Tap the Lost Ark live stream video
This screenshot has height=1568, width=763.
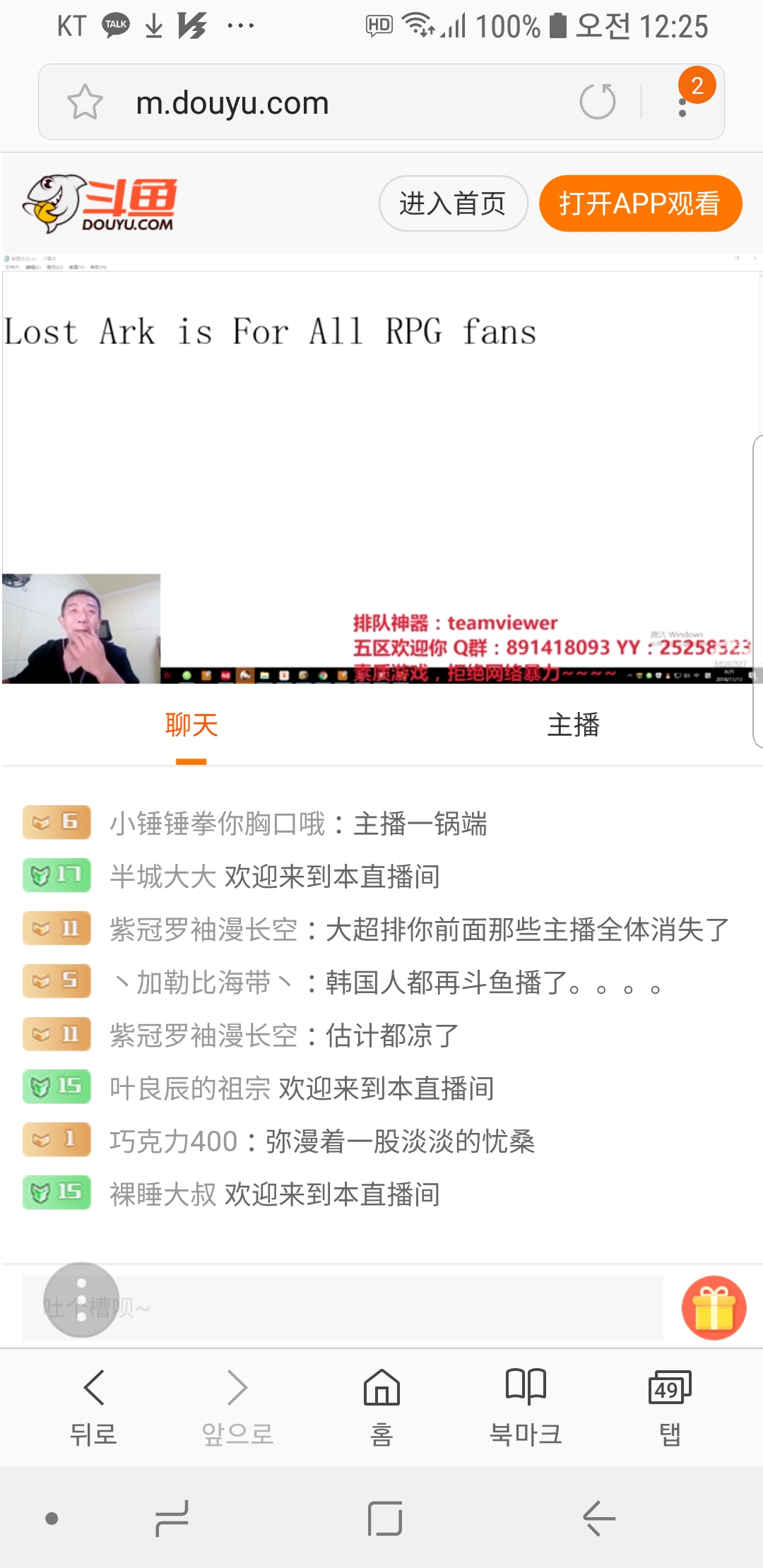pos(381,466)
